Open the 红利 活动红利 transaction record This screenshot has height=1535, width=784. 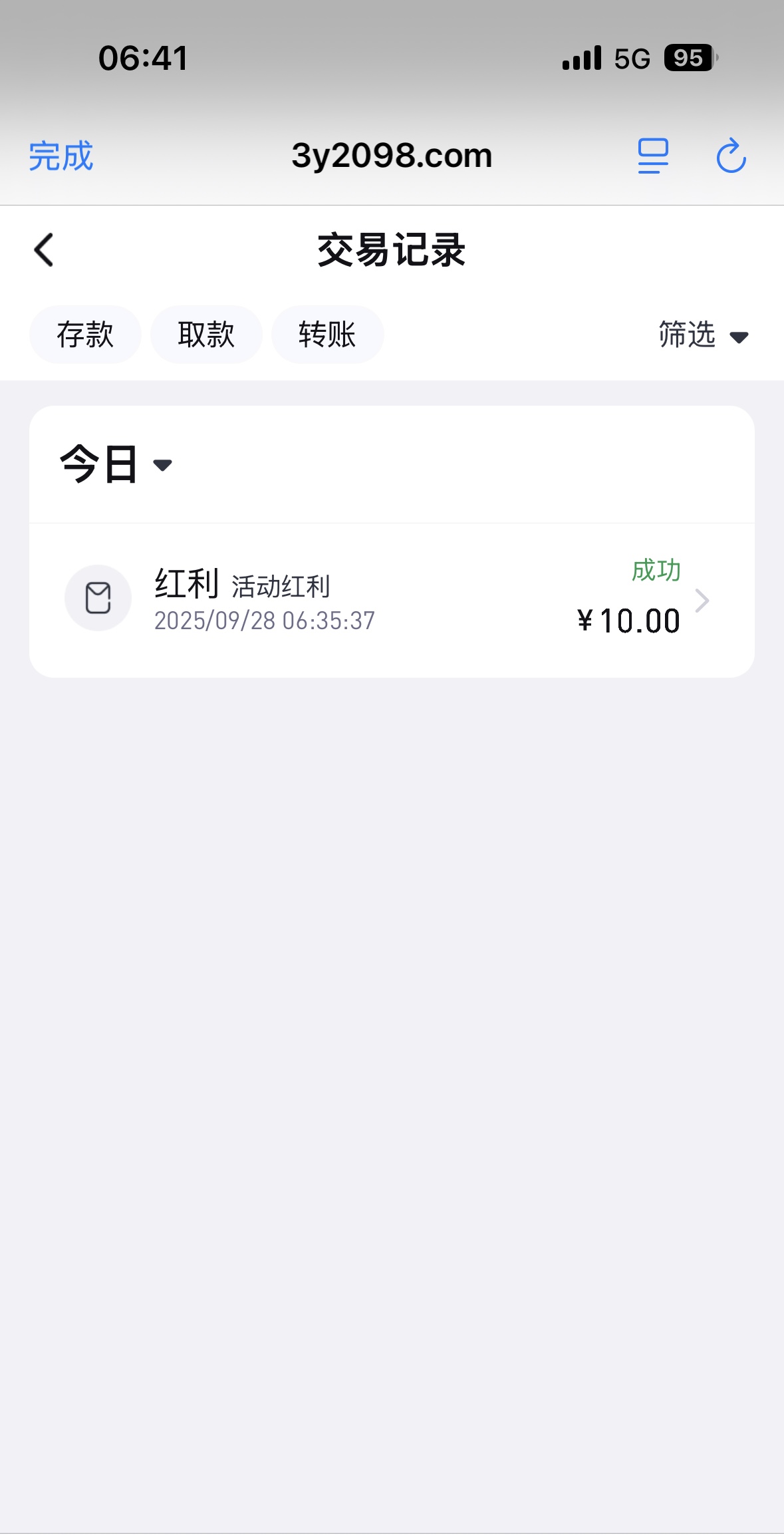click(391, 600)
